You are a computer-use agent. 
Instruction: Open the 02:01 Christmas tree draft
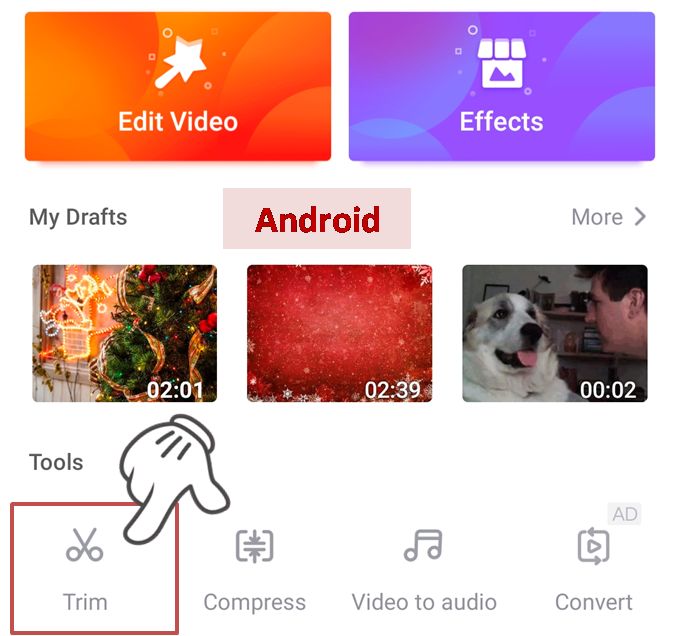click(x=124, y=333)
